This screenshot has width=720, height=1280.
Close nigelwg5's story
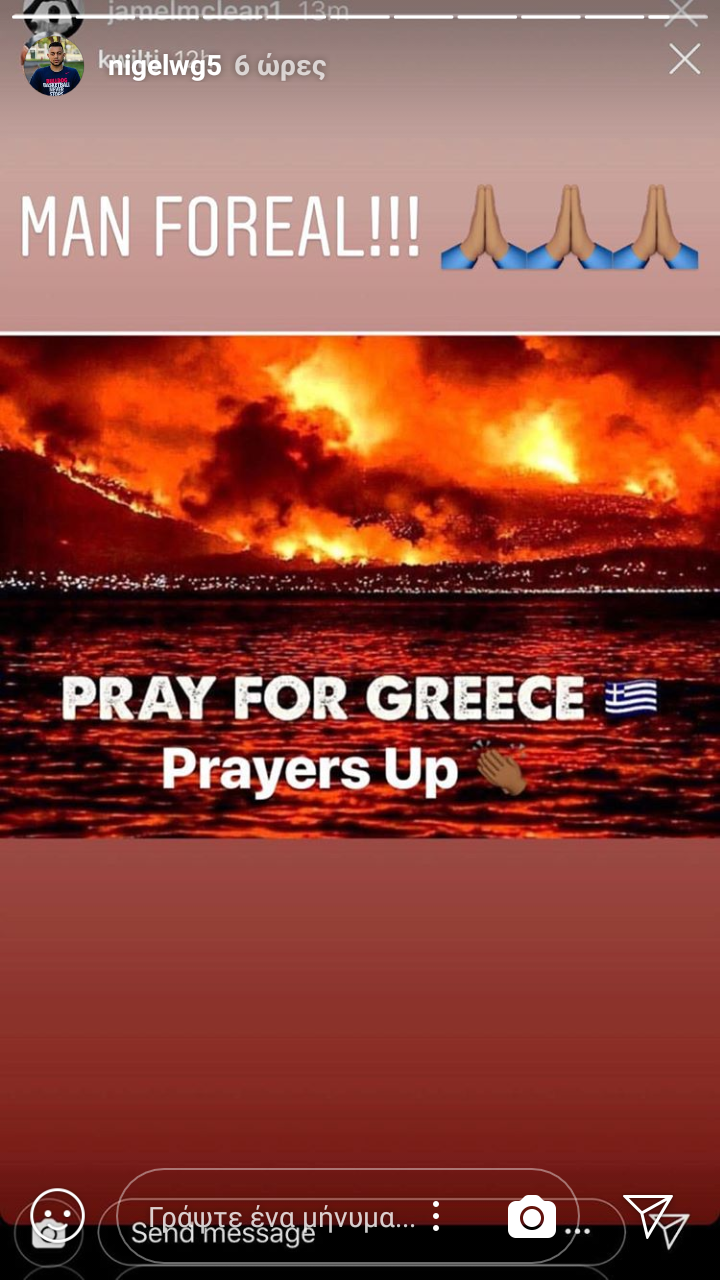point(685,60)
